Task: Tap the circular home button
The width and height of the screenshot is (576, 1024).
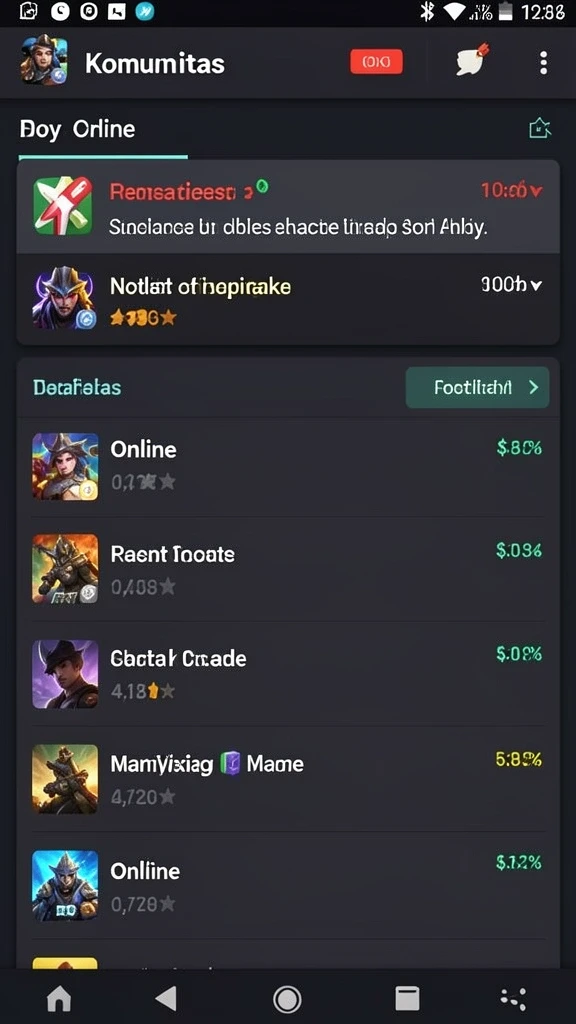Action: pos(287,999)
